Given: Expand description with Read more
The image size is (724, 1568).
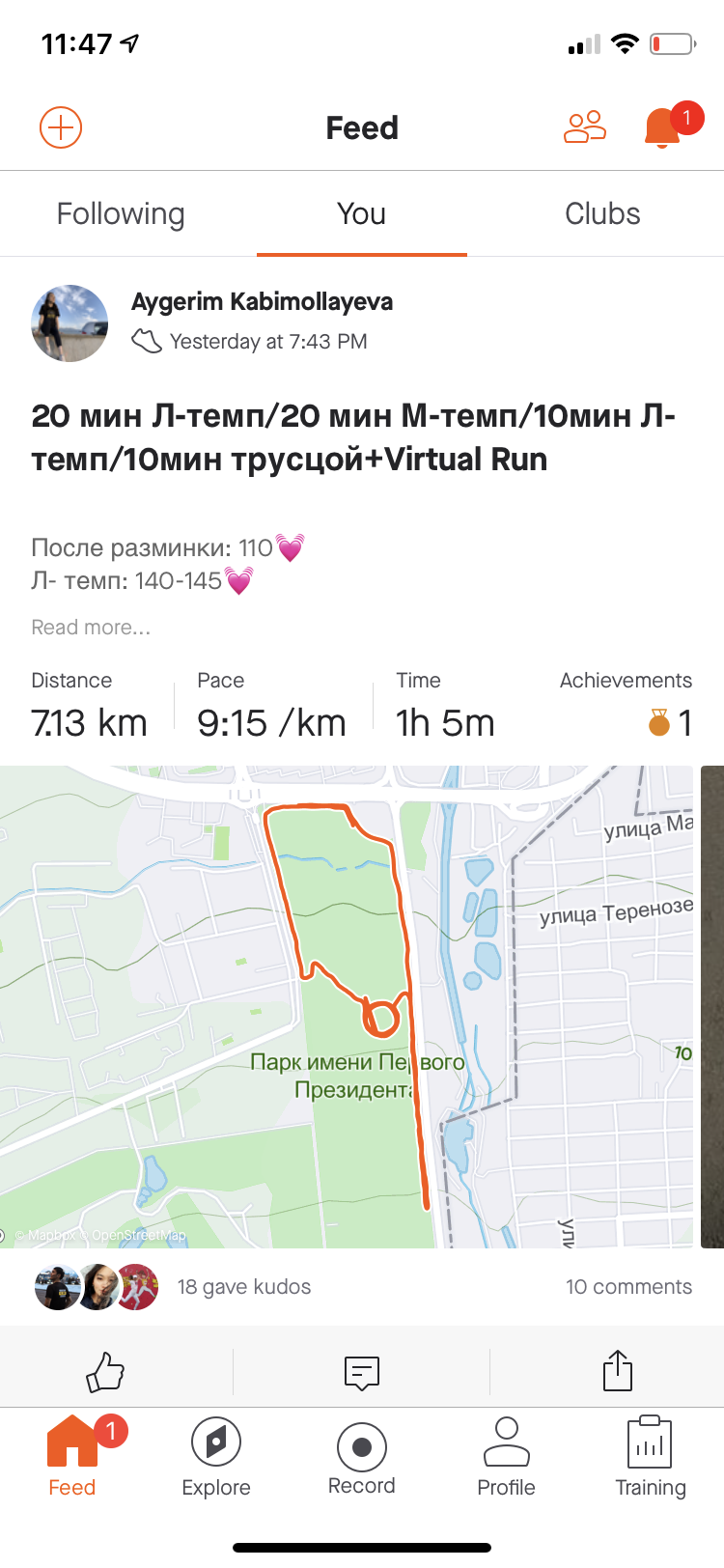Looking at the screenshot, I should click(x=91, y=628).
